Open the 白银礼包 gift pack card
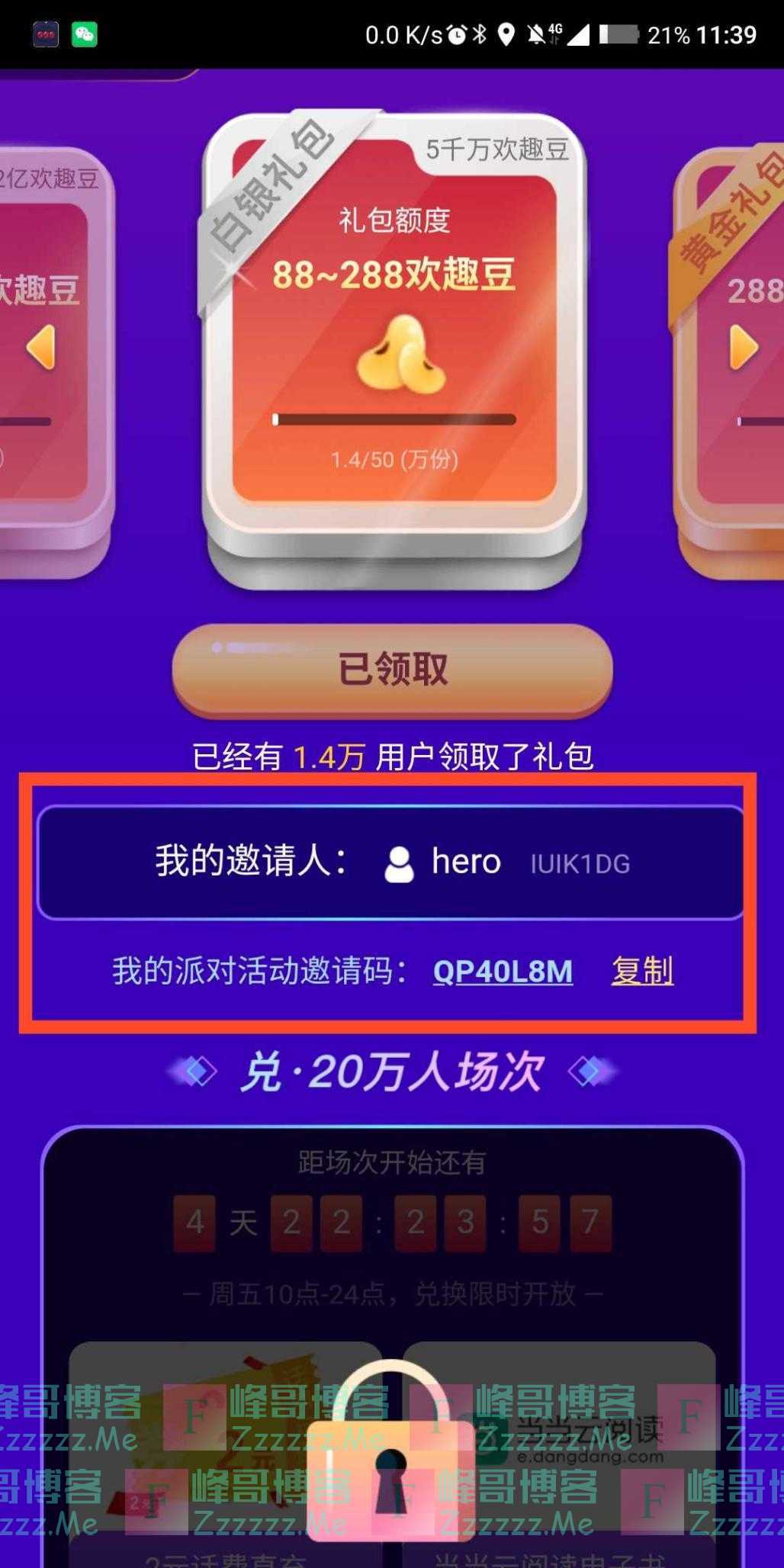 394,336
